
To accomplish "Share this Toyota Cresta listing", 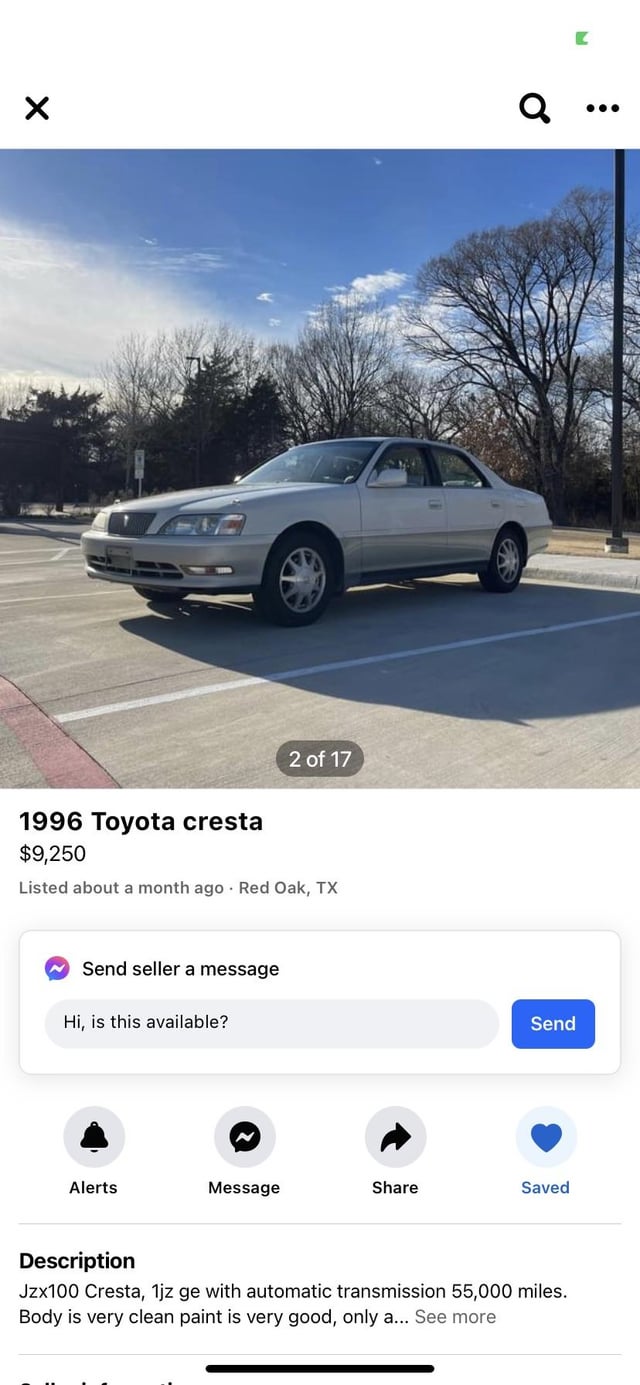I will tap(395, 1137).
